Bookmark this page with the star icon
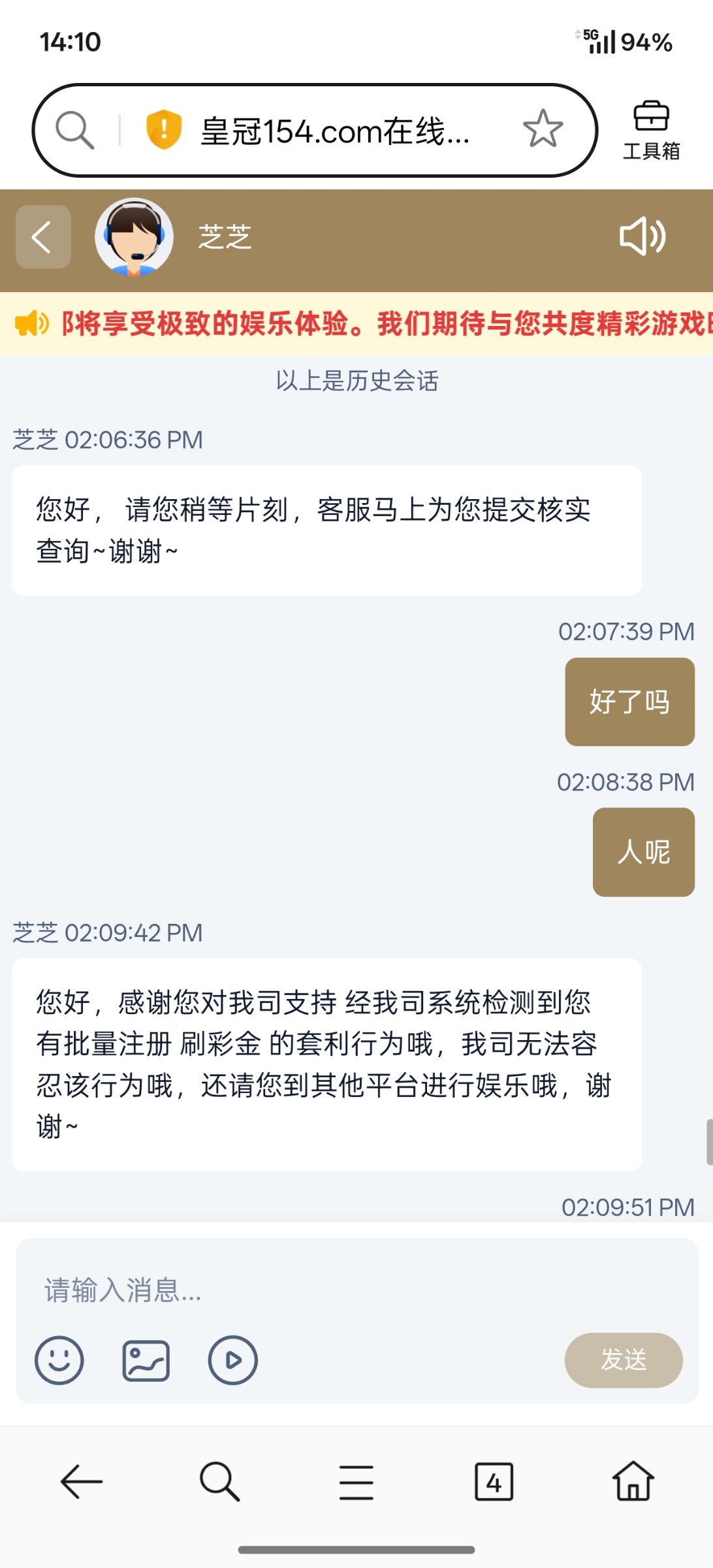 point(543,129)
